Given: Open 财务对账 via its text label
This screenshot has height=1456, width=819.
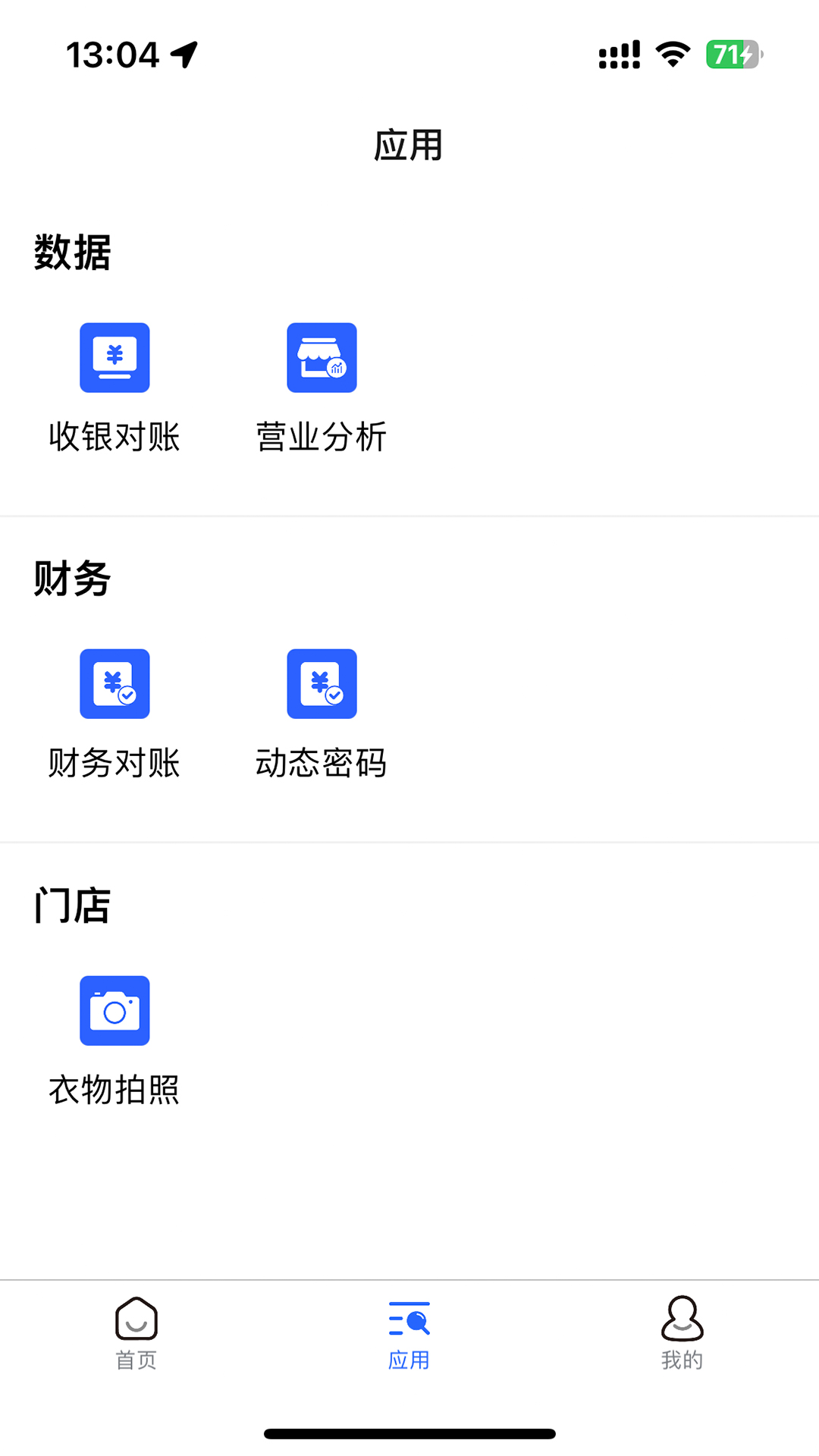Looking at the screenshot, I should [114, 764].
